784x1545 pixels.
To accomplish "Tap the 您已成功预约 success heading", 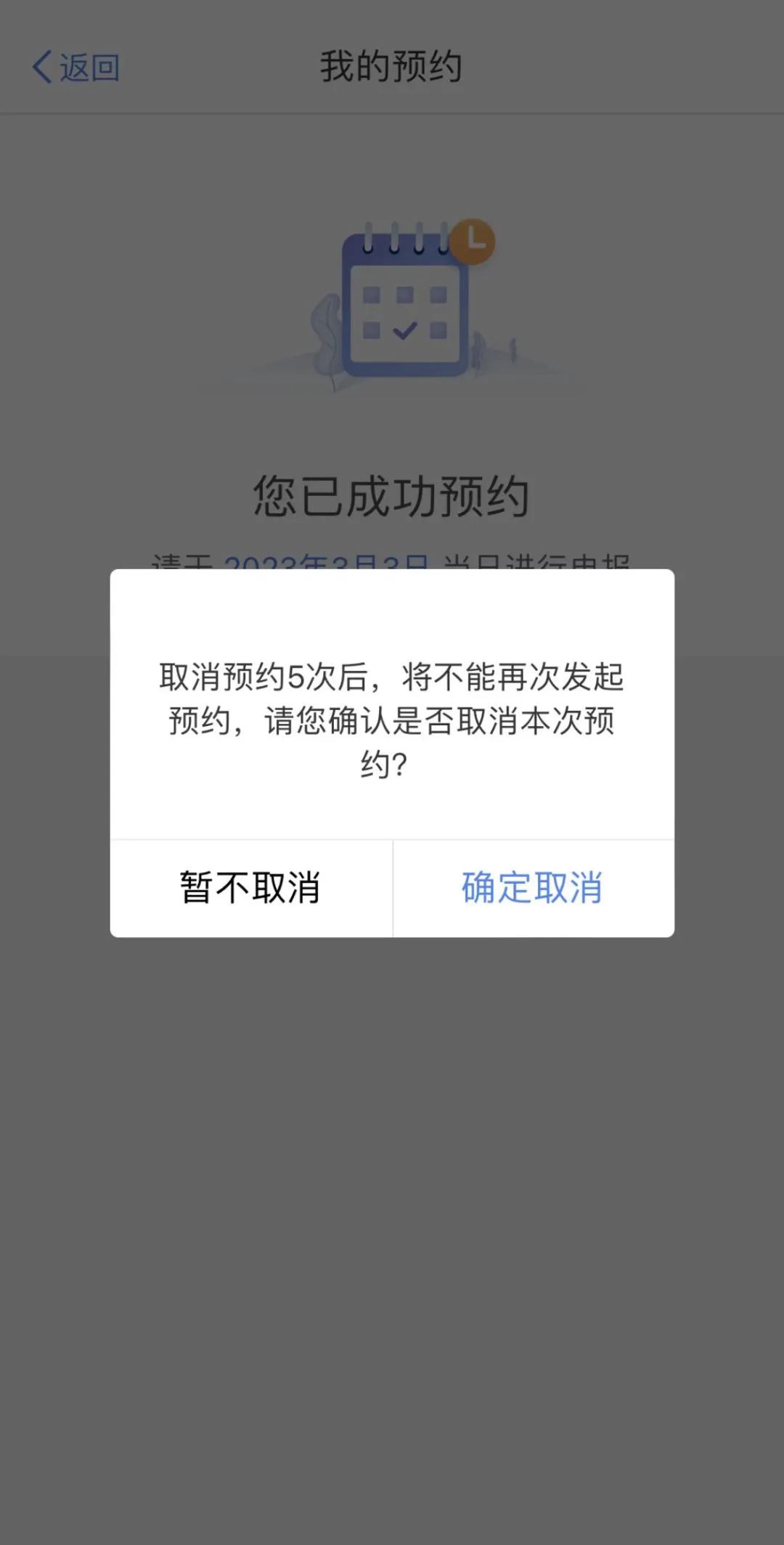I will [392, 494].
